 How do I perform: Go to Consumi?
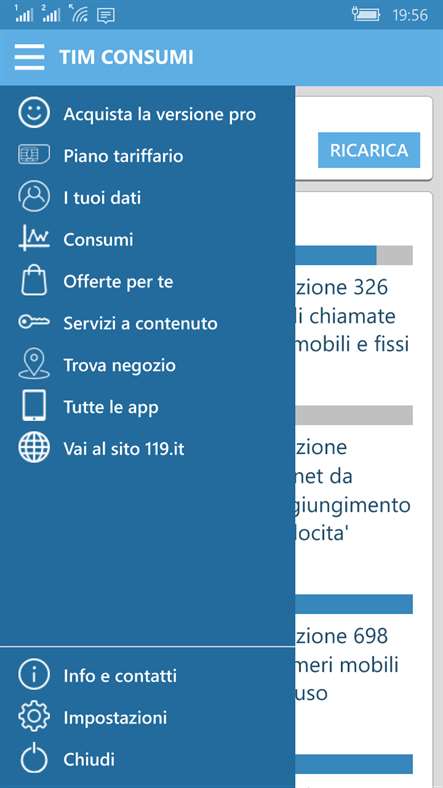(148, 239)
